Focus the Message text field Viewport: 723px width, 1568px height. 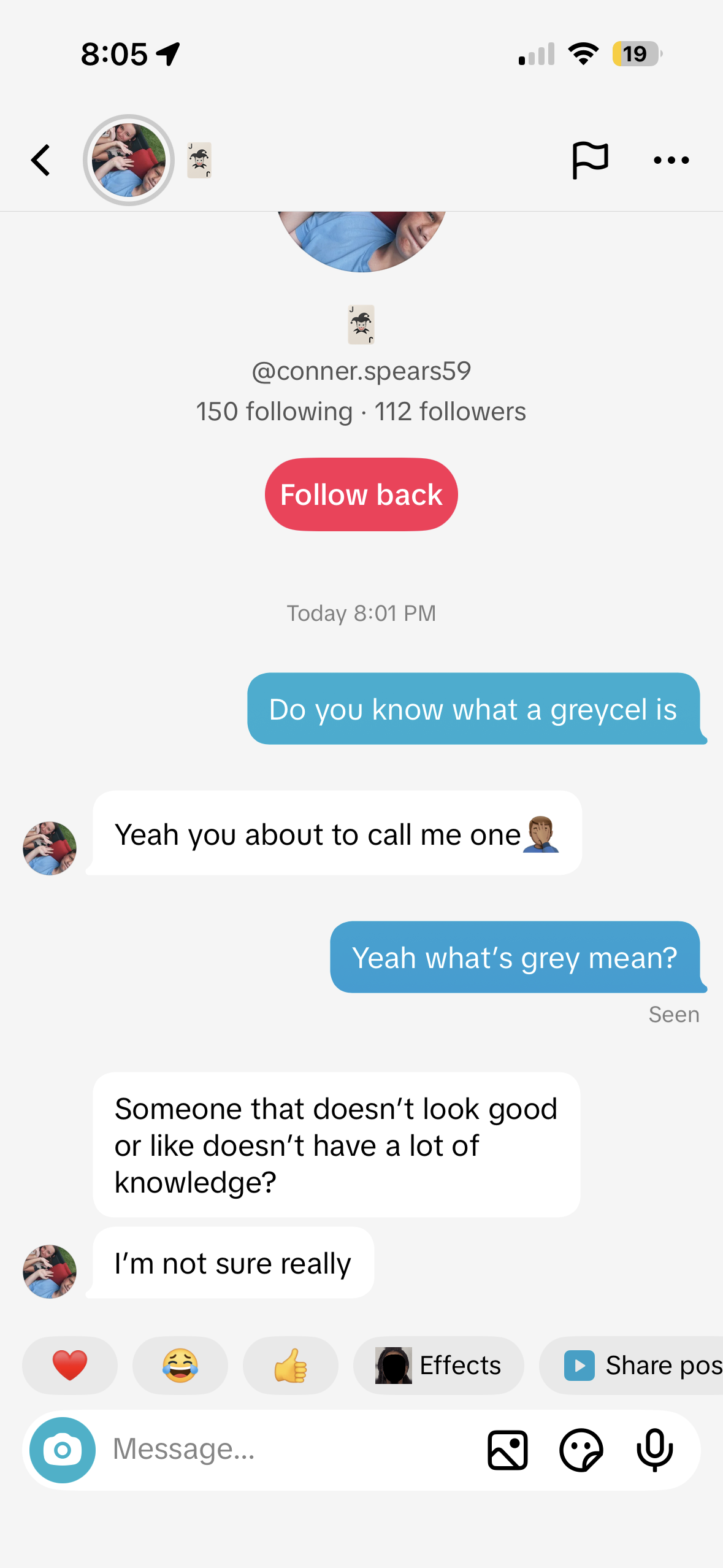[x=288, y=1450]
